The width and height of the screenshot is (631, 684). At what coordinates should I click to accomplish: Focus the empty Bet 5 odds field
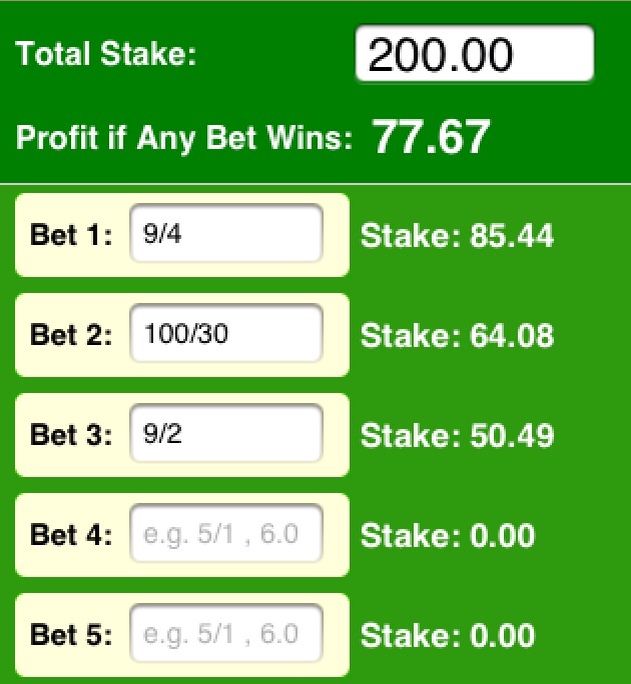tap(226, 635)
